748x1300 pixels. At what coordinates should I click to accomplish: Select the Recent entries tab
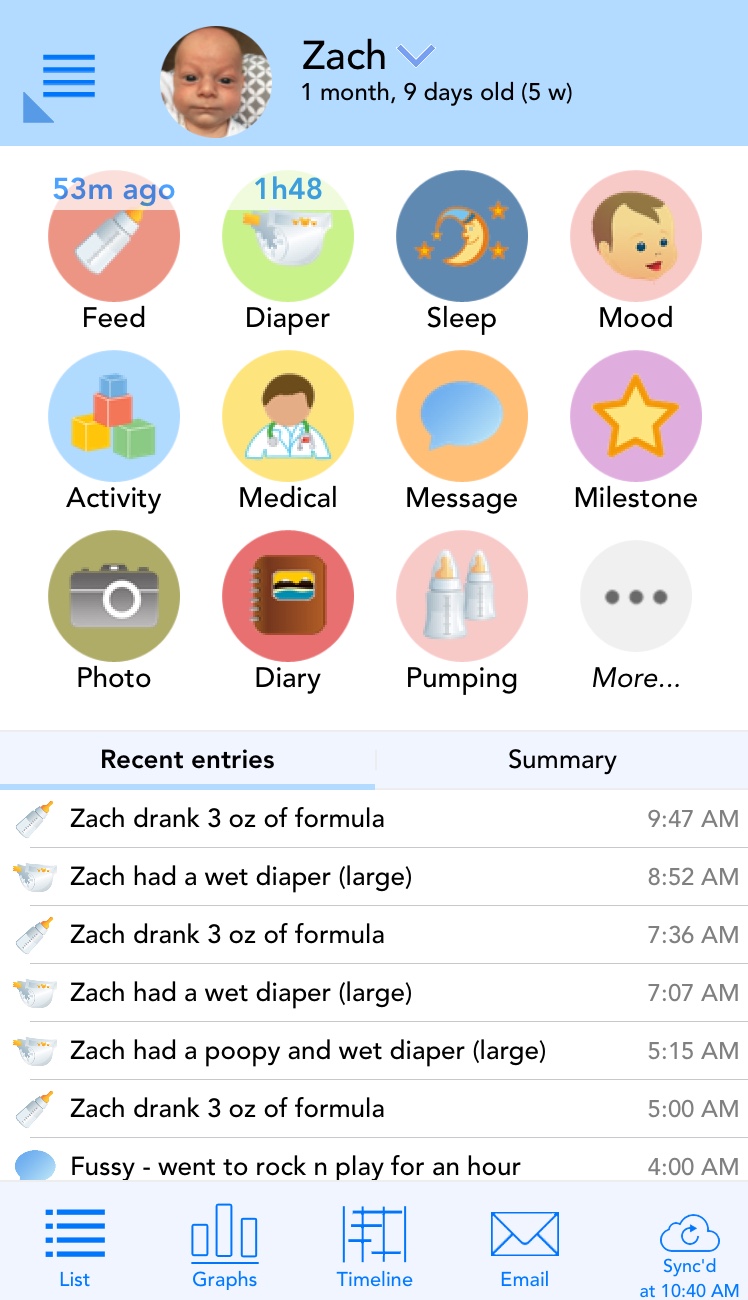pos(187,760)
